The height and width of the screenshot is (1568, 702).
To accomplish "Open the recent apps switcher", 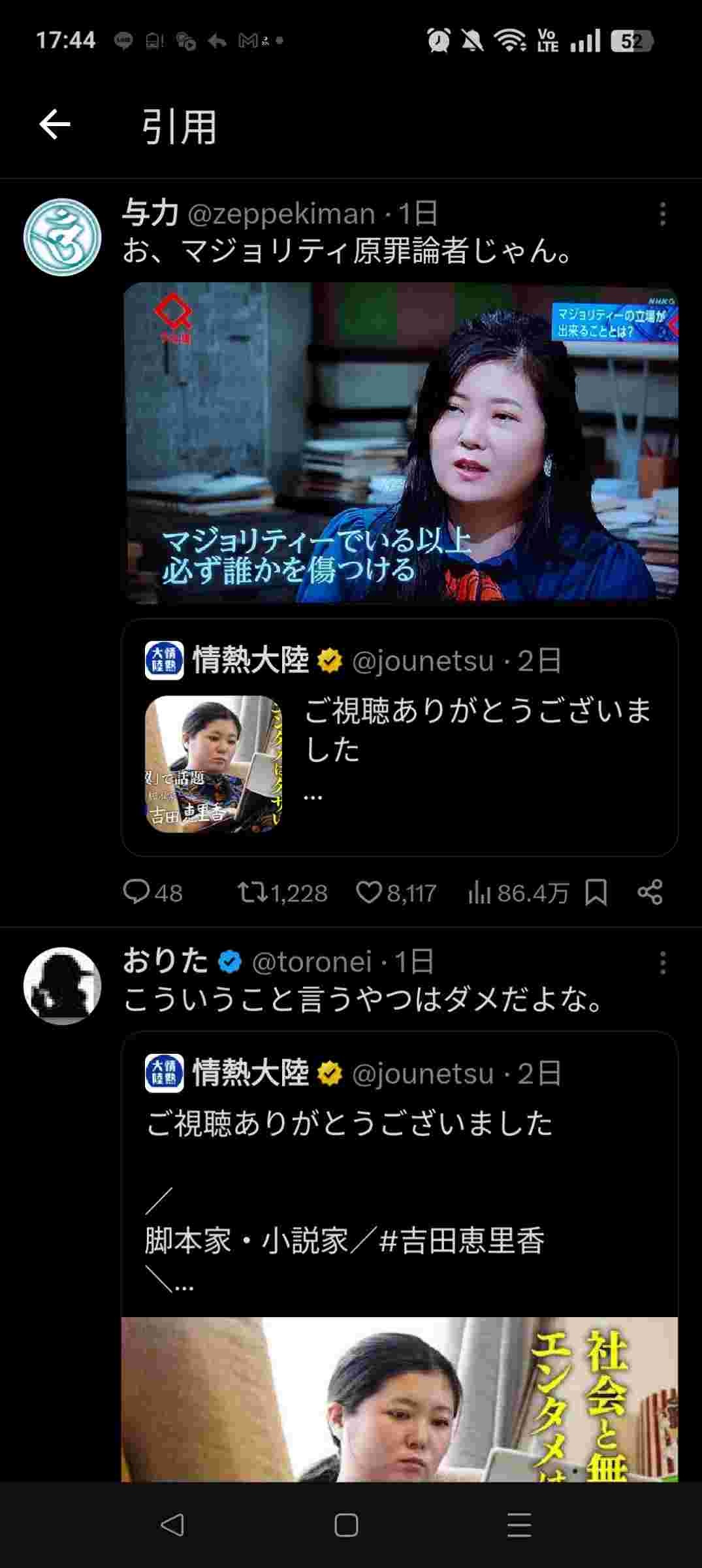I will click(519, 1526).
